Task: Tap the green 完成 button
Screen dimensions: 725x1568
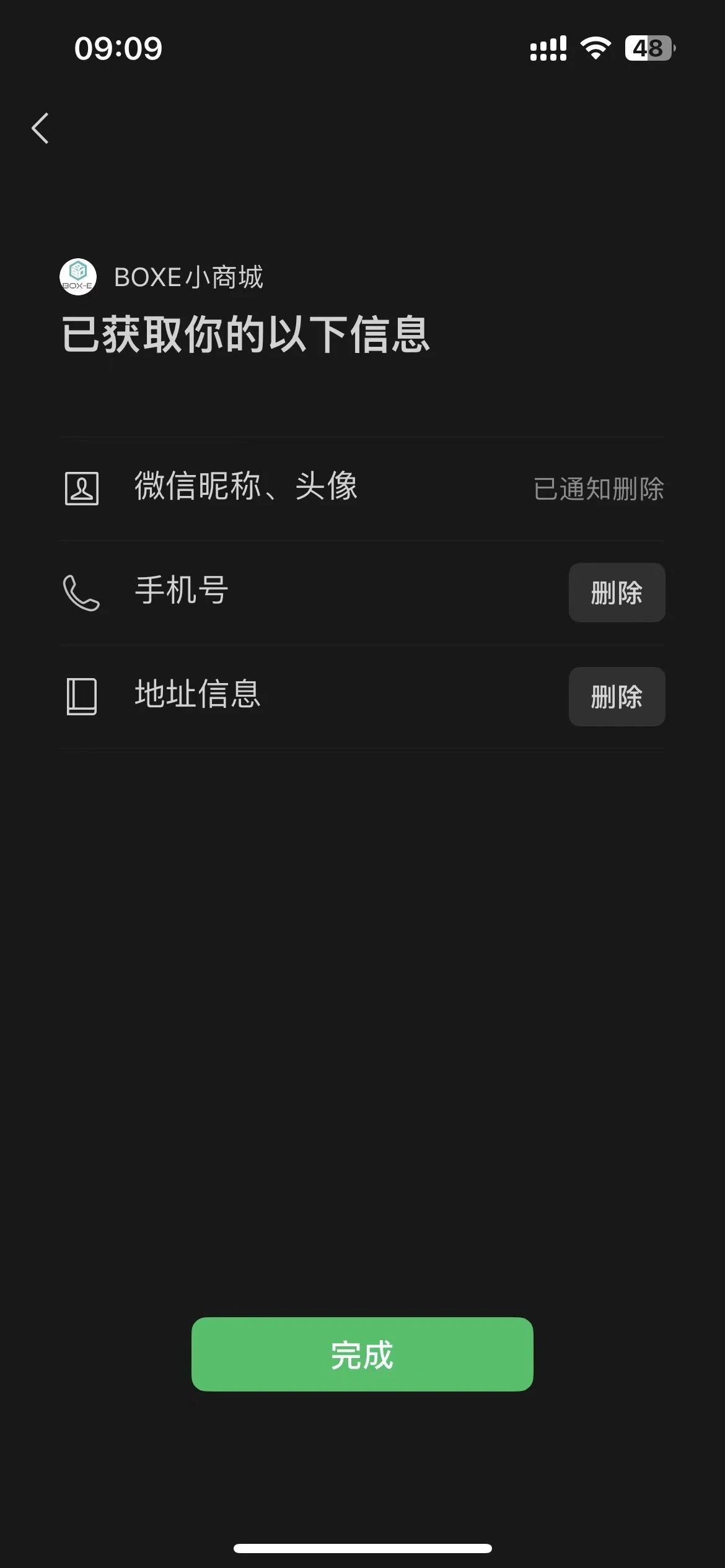Action: 362,1355
